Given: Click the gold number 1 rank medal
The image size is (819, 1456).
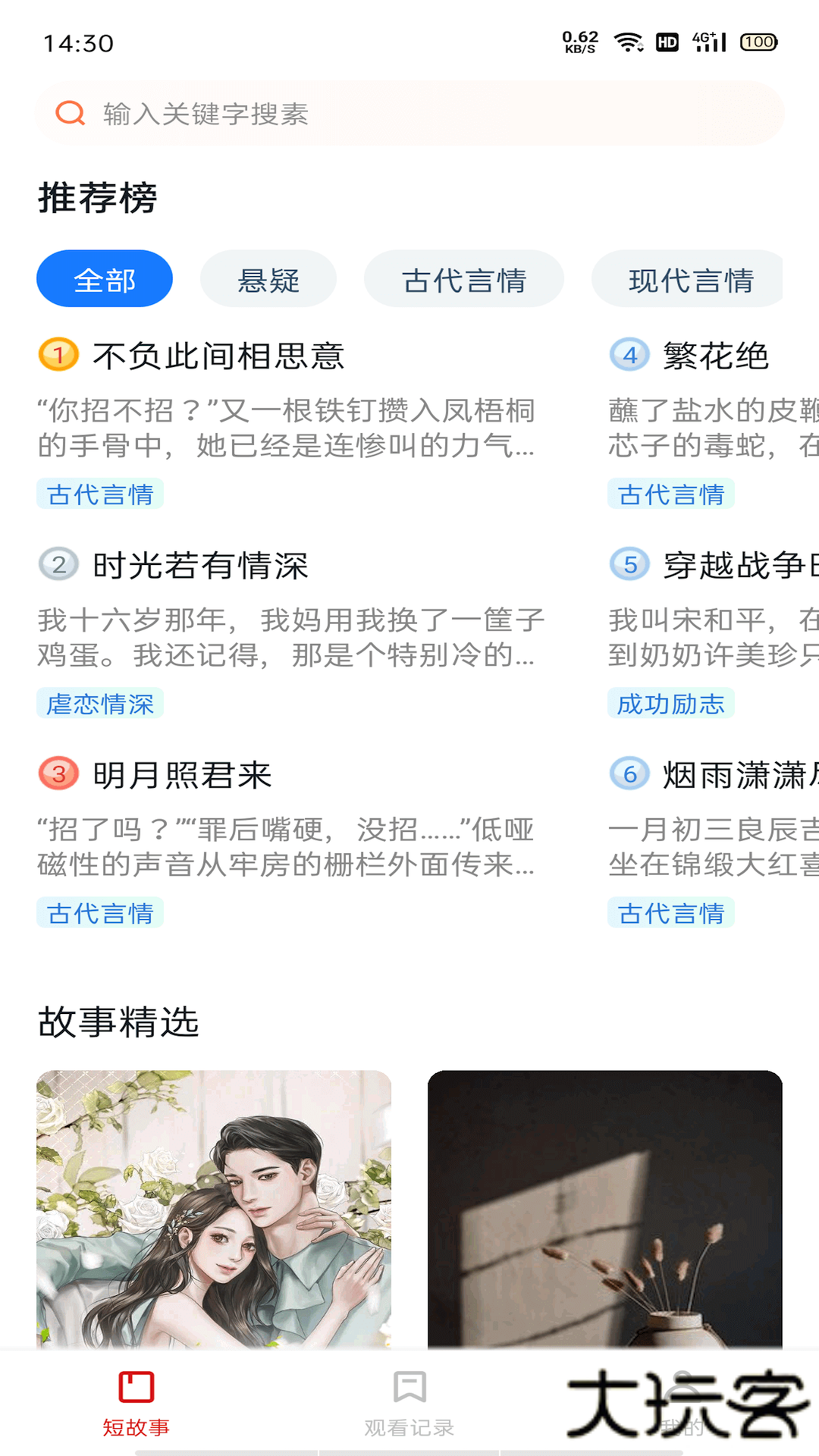Looking at the screenshot, I should click(x=58, y=356).
